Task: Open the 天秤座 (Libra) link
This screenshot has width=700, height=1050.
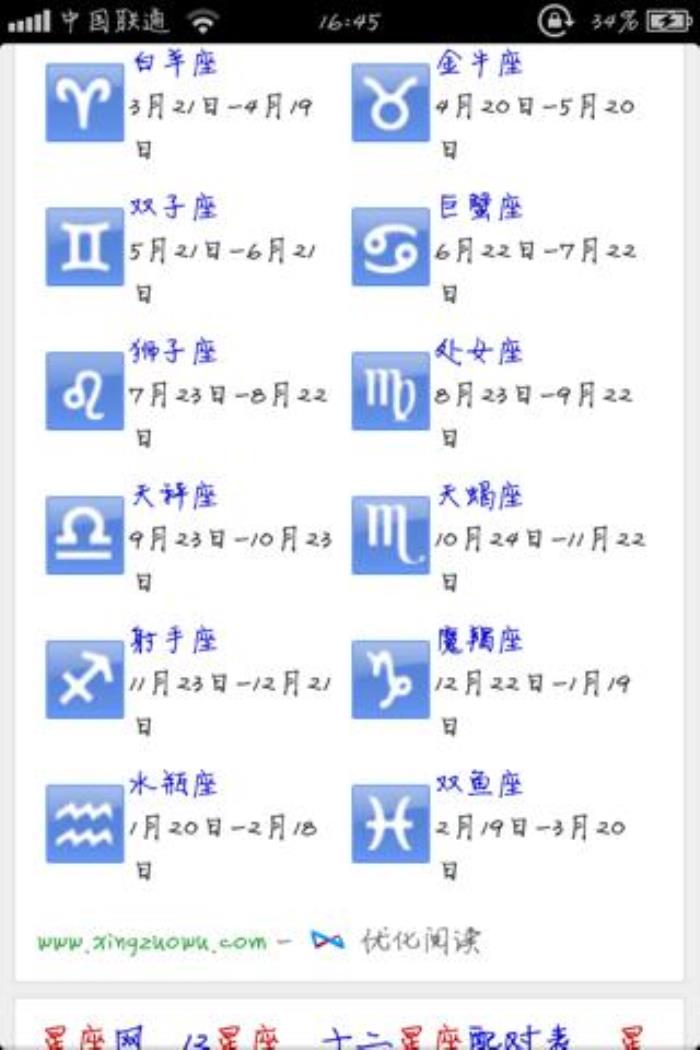Action: (175, 496)
